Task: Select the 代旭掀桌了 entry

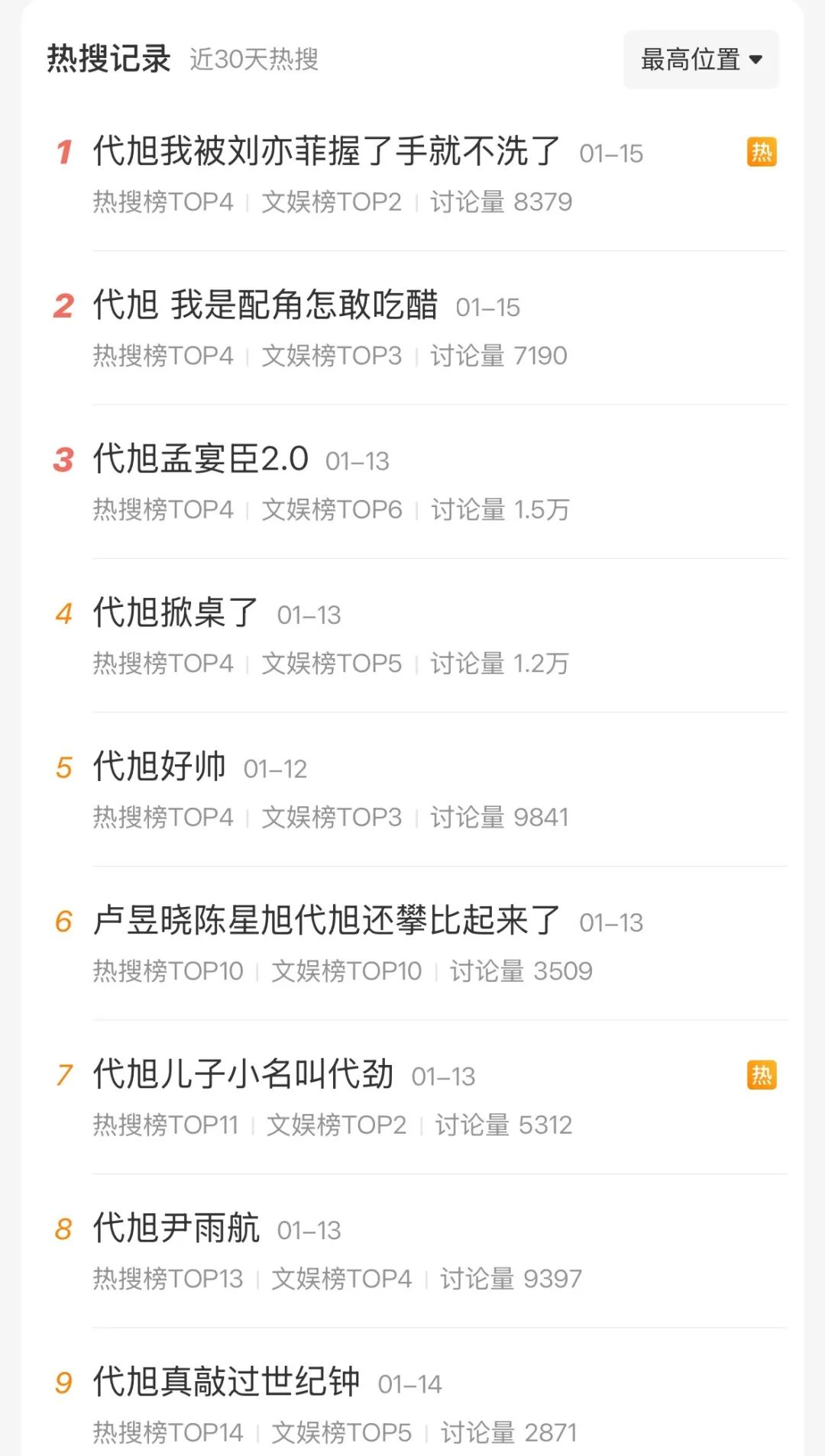Action: (x=176, y=612)
